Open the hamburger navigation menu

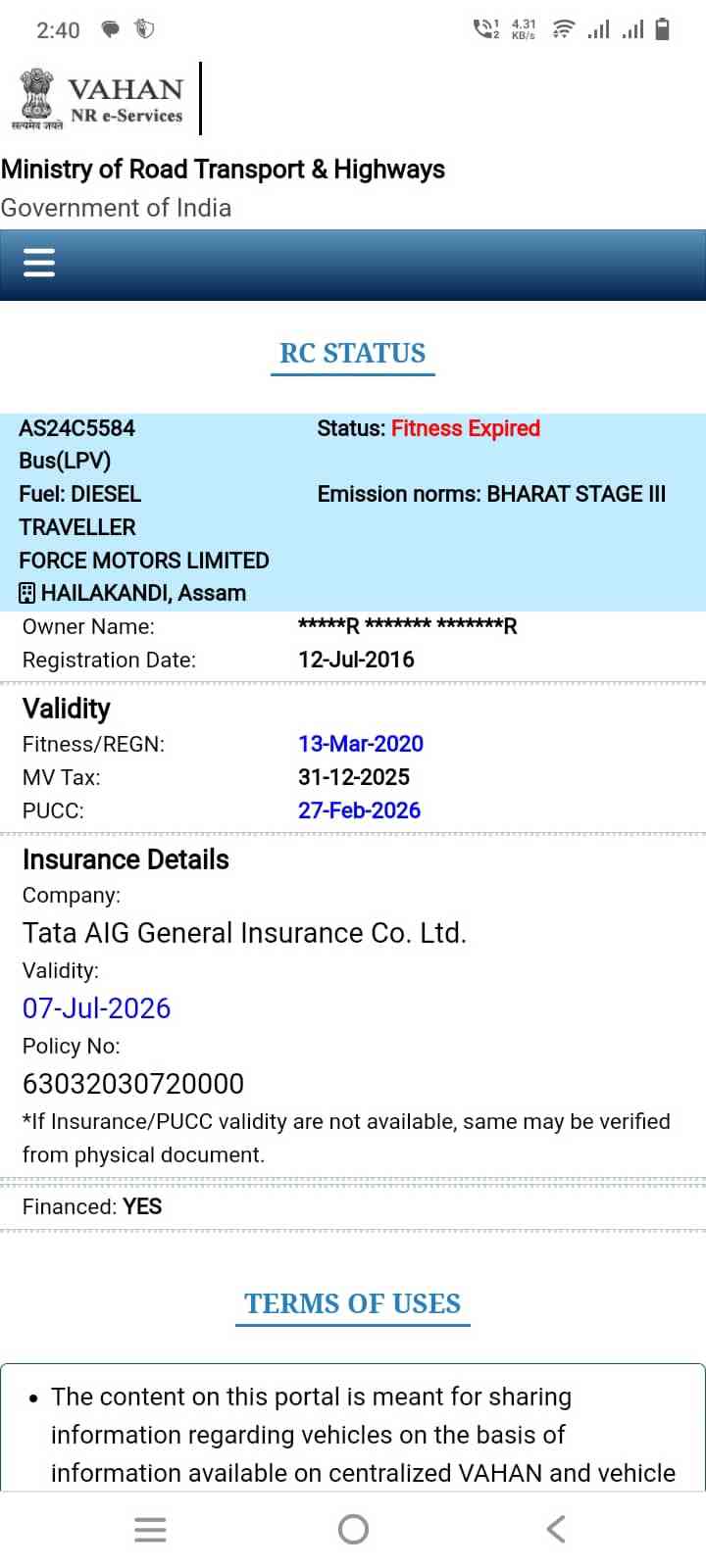pos(39,263)
